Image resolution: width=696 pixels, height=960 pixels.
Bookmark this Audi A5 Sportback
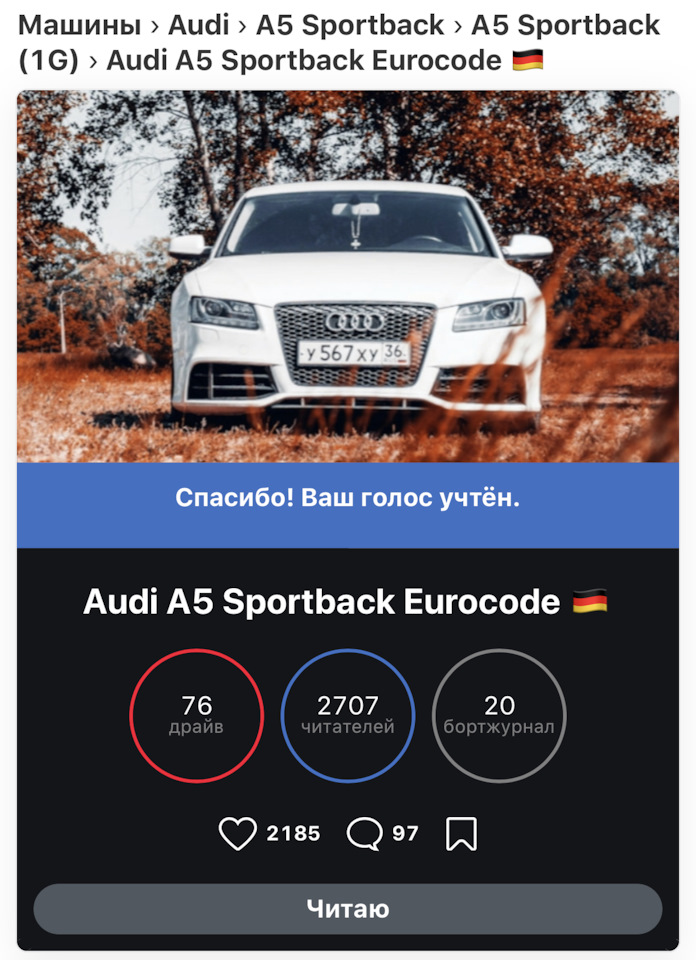coord(461,833)
